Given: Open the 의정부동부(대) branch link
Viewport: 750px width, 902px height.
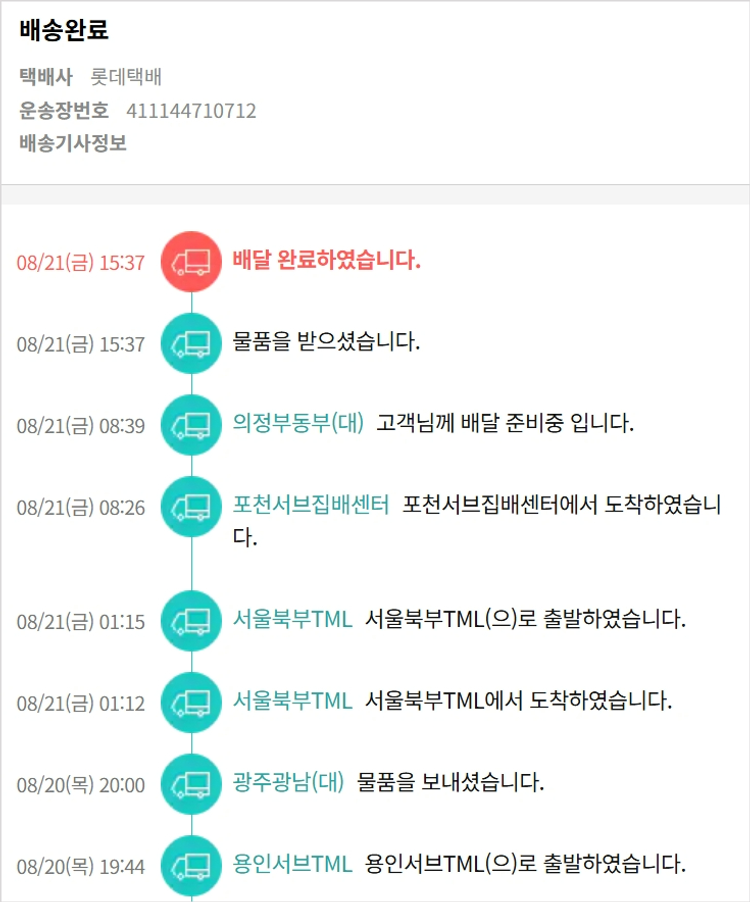Looking at the screenshot, I should (298, 423).
